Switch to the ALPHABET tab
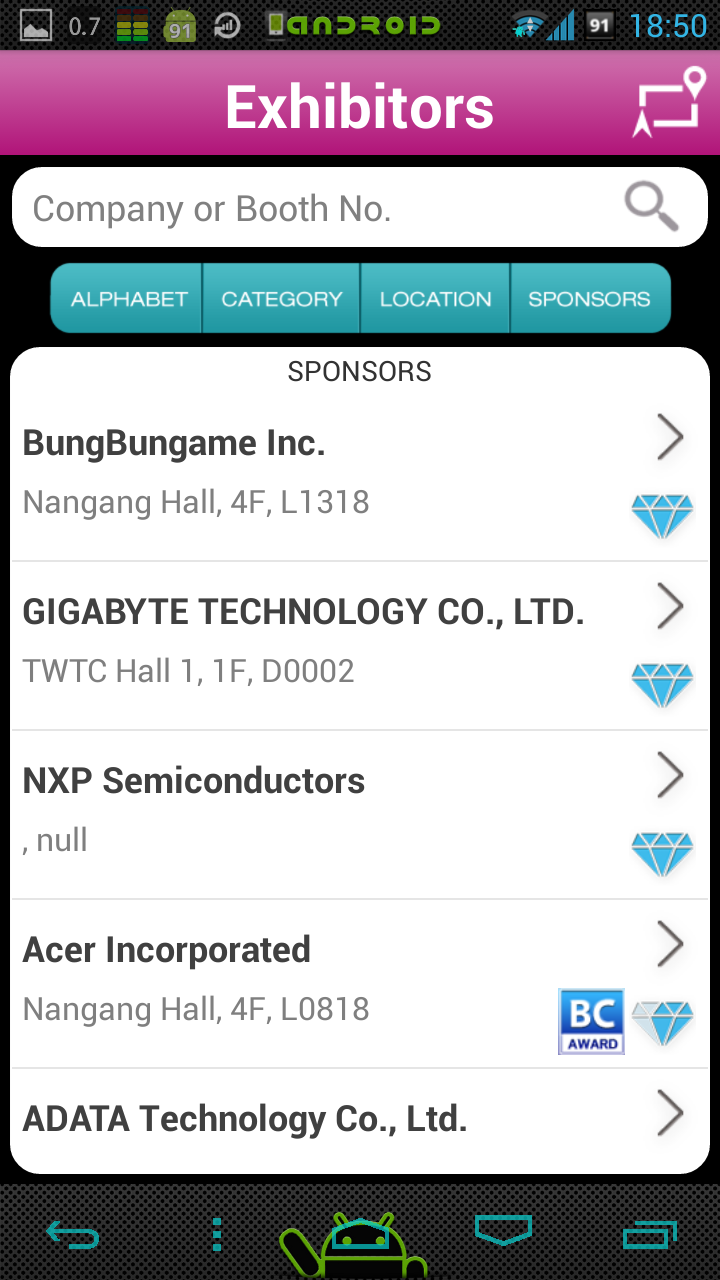Image resolution: width=720 pixels, height=1280 pixels. (128, 299)
